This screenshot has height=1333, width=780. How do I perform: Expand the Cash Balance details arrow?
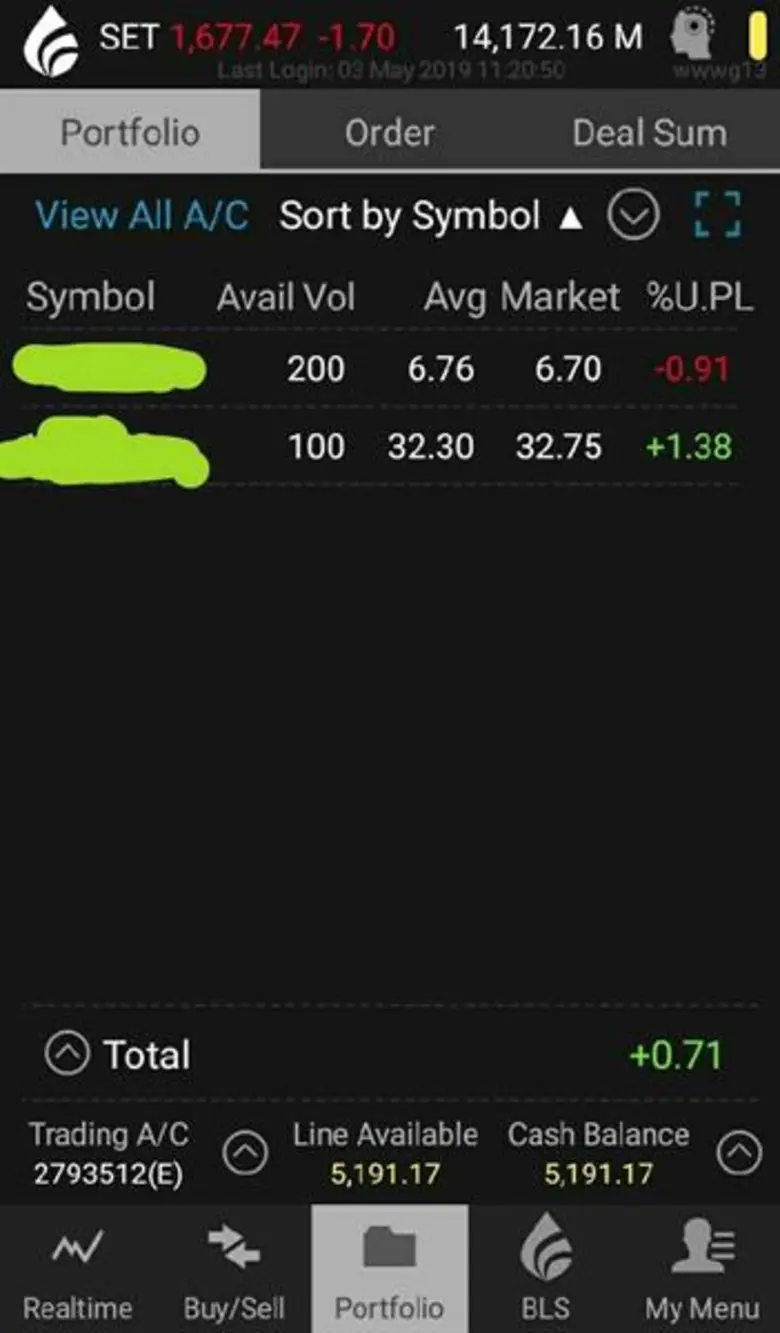click(739, 1154)
